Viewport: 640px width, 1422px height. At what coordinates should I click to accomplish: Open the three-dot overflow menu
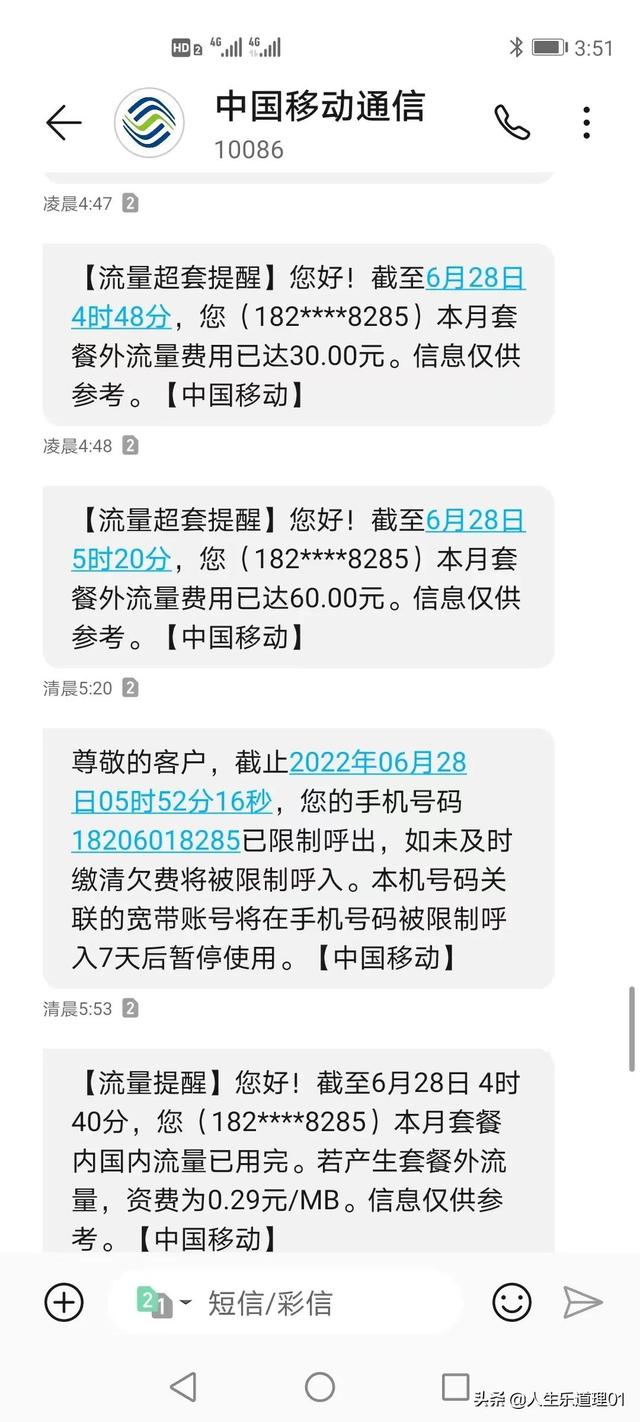coord(586,122)
